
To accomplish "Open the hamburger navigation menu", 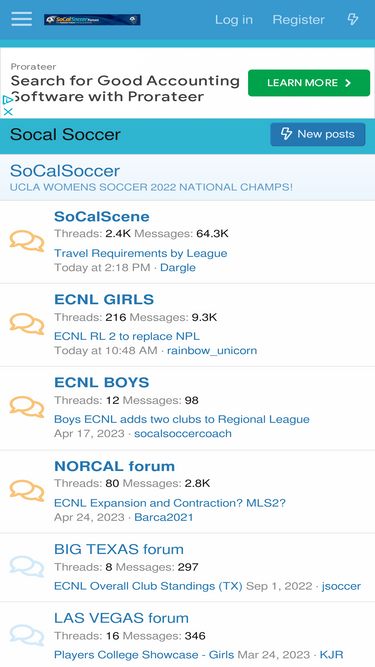I will point(21,19).
